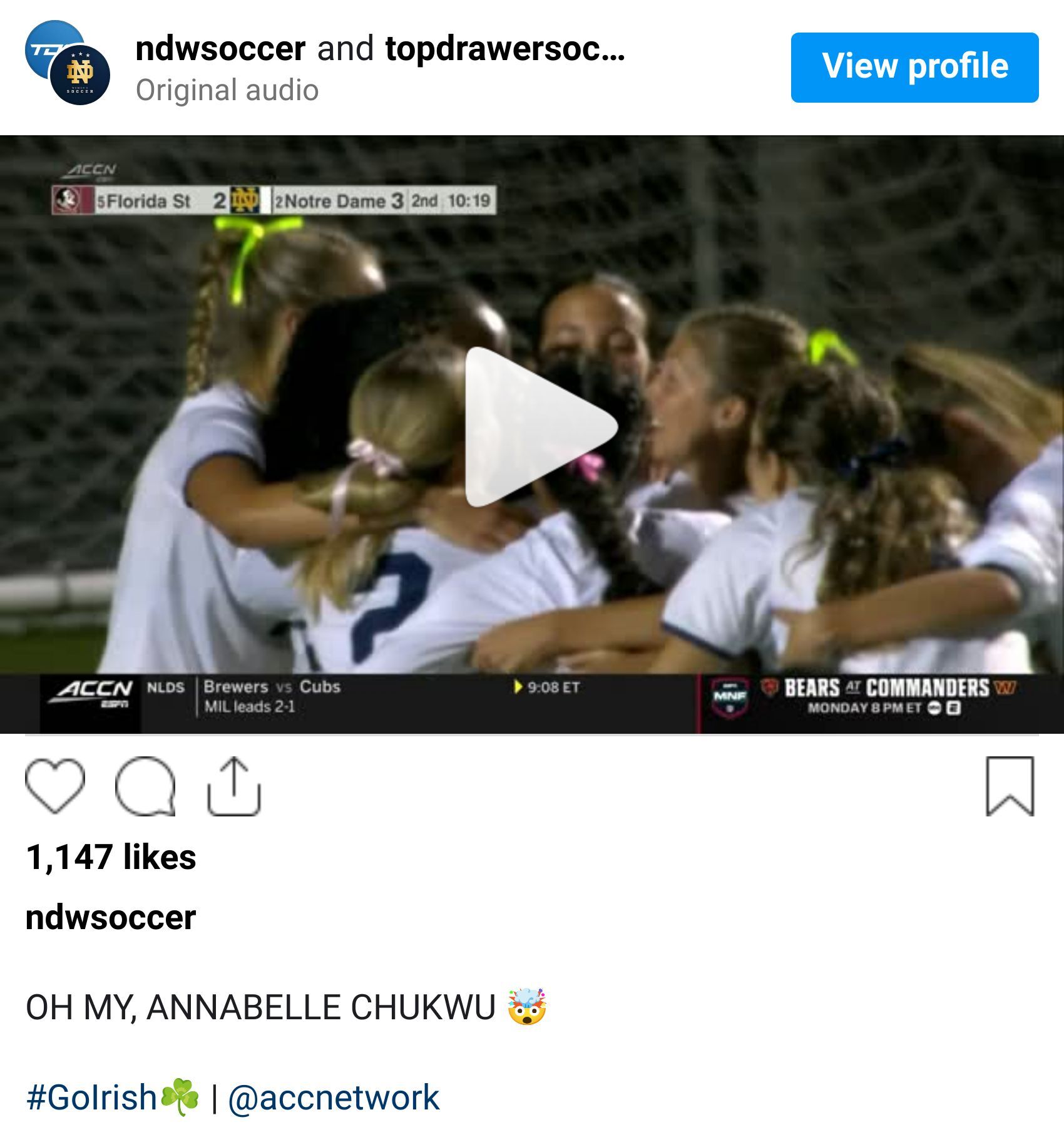1064x1147 pixels.
Task: Open the overlapping profile avatars
Action: click(68, 63)
